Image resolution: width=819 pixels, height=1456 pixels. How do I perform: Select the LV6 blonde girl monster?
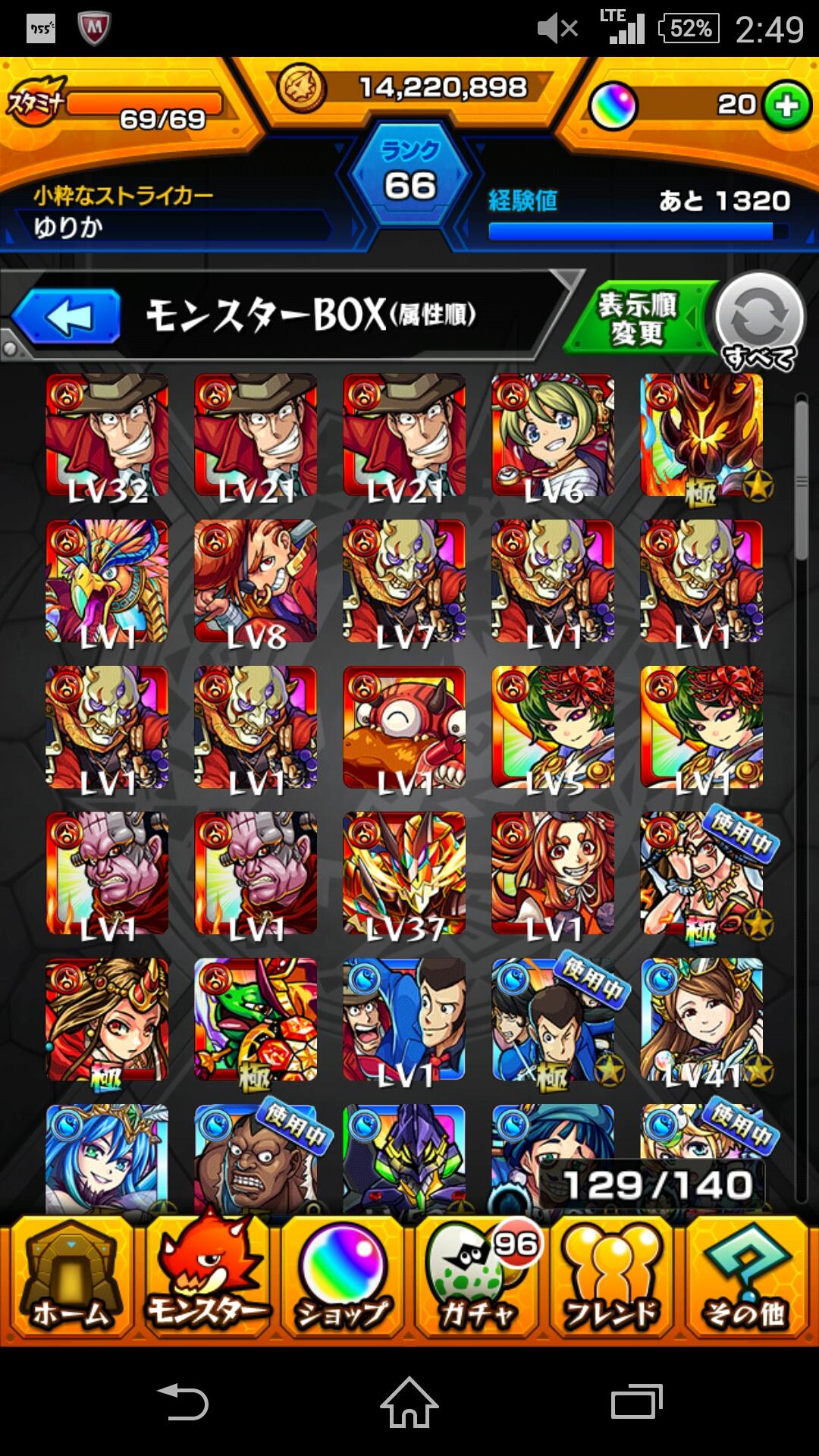point(553,435)
